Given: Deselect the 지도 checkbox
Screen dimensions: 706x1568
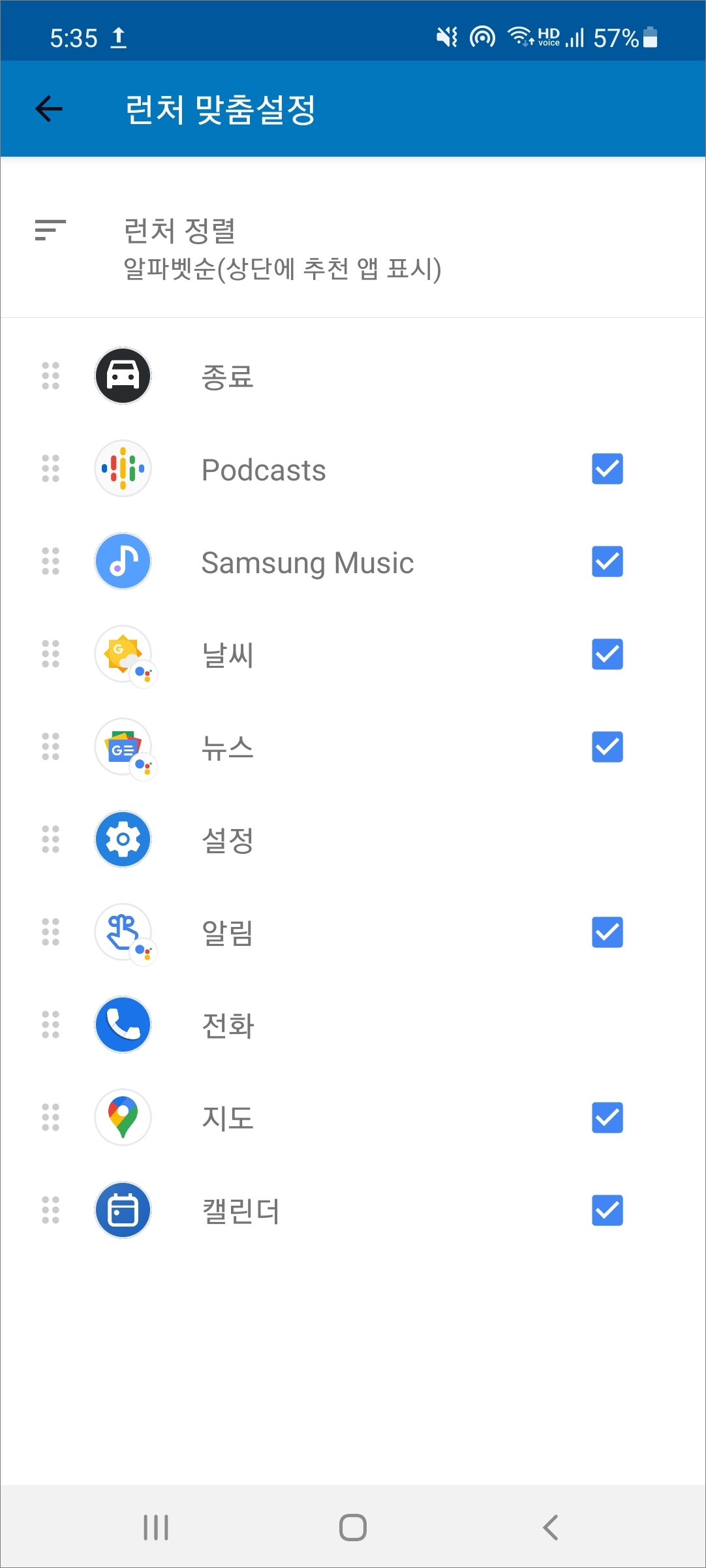Looking at the screenshot, I should tap(607, 1118).
